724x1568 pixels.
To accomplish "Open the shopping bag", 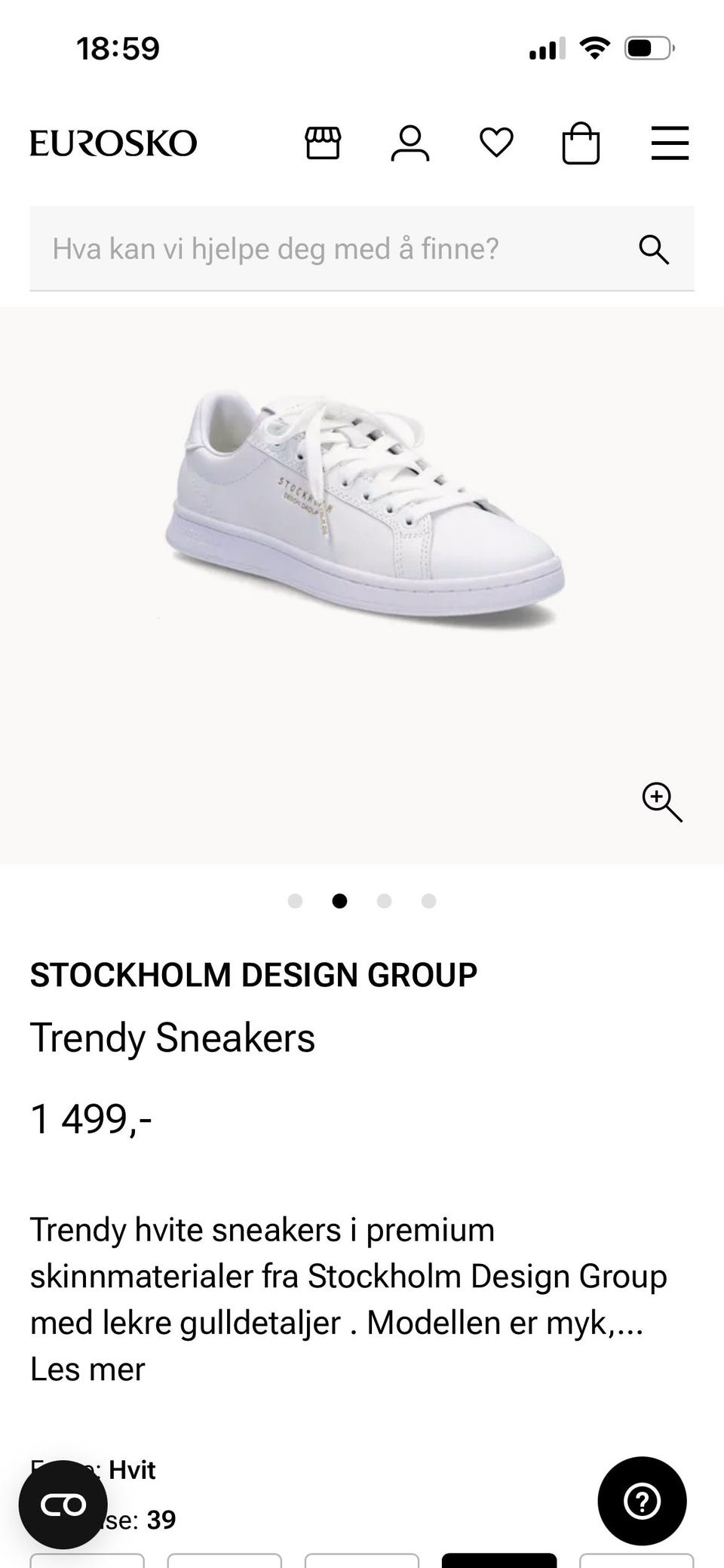I will (x=581, y=143).
